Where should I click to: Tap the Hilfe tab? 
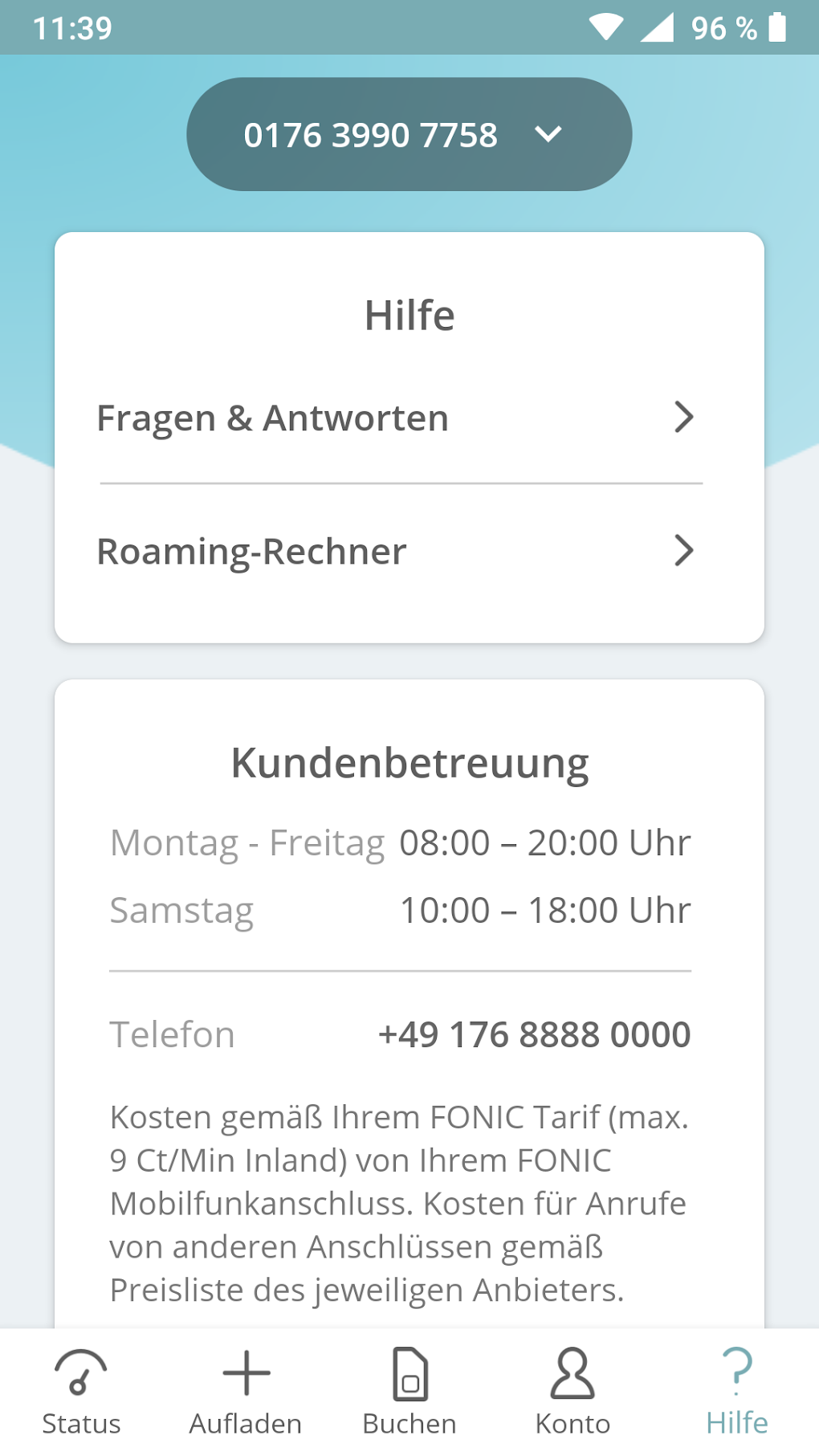736,1393
